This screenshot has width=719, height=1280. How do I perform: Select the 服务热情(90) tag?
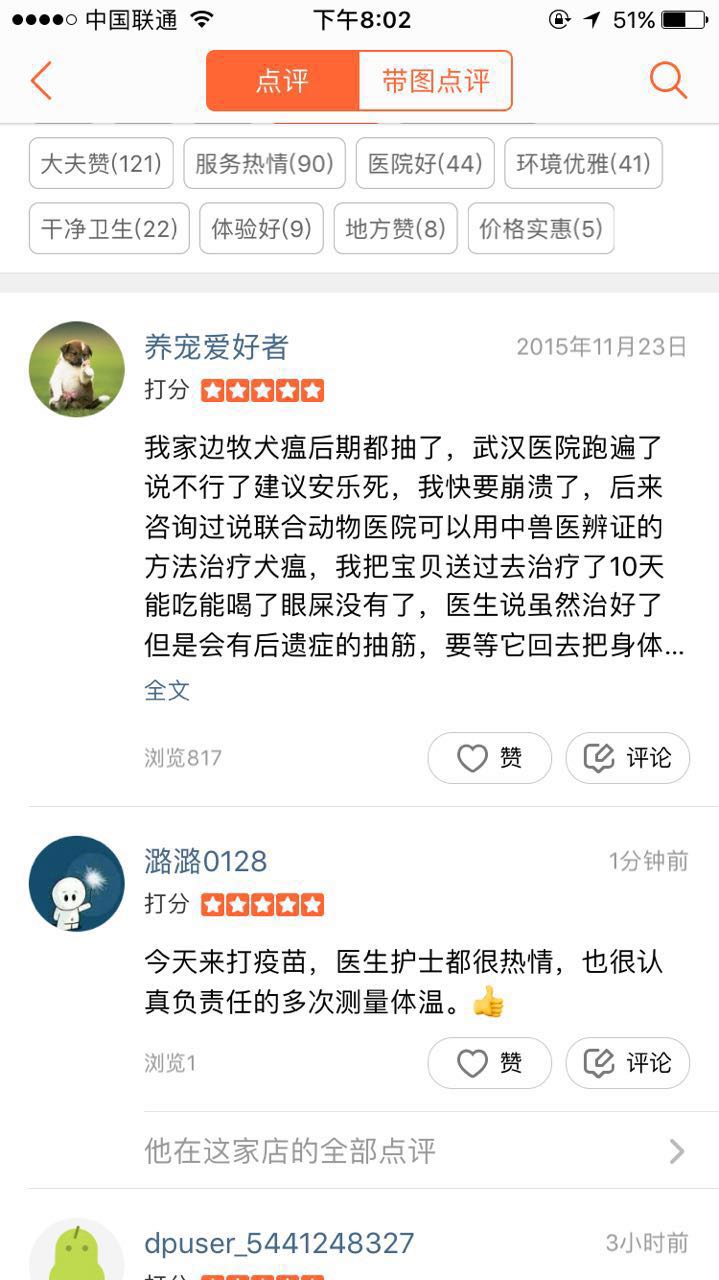coord(264,164)
